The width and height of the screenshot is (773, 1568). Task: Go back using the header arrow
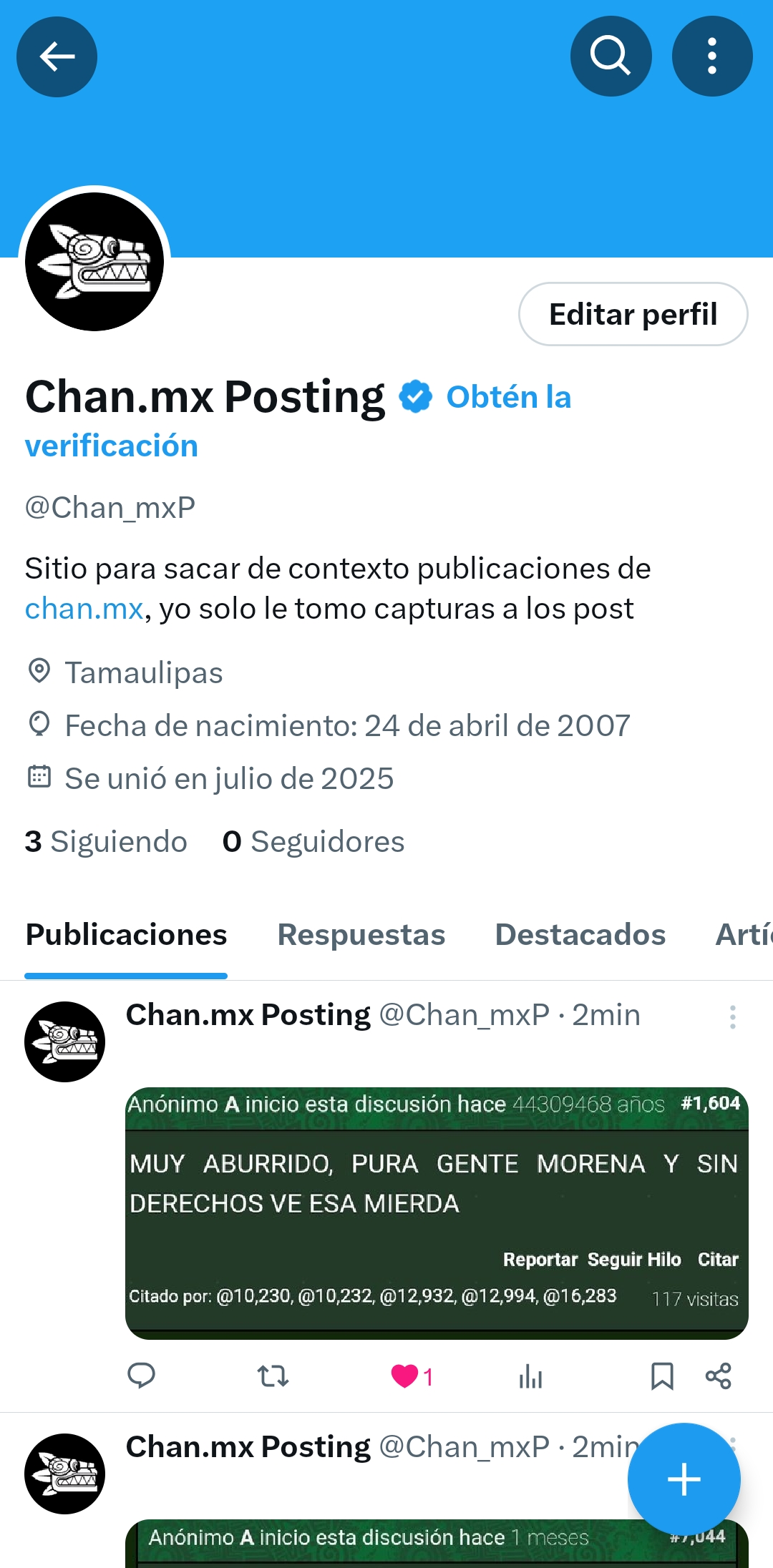pos(57,57)
